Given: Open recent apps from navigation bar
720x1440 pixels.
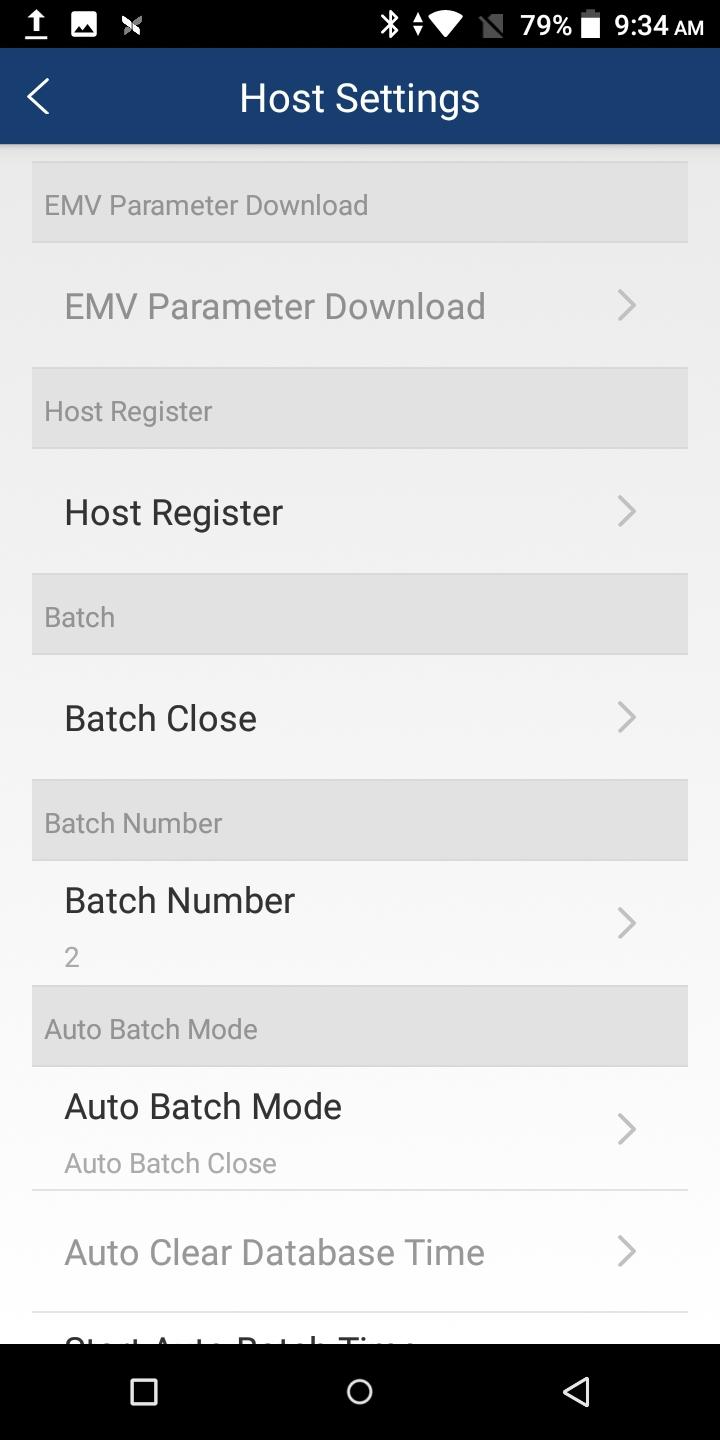Looking at the screenshot, I should click(144, 1391).
